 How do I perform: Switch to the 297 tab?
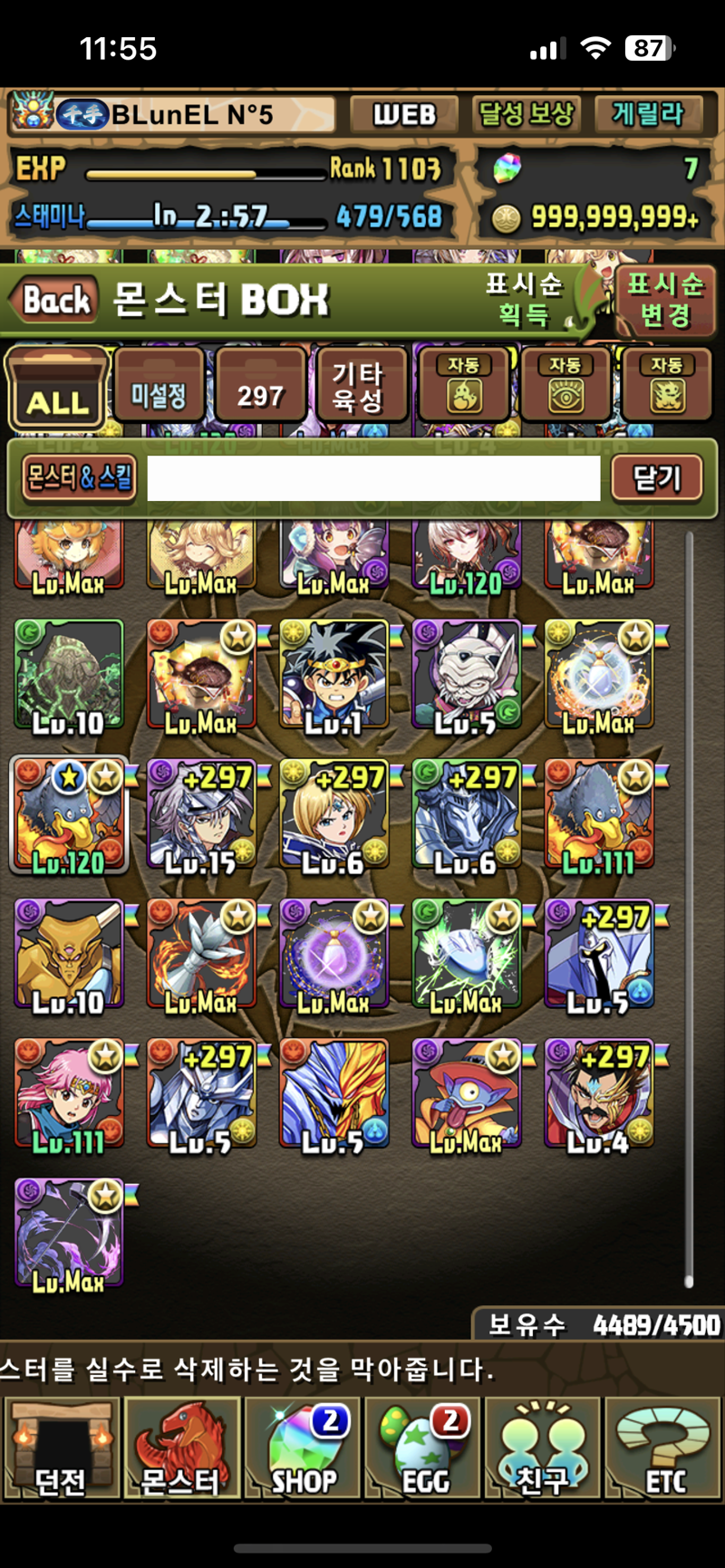coord(260,388)
